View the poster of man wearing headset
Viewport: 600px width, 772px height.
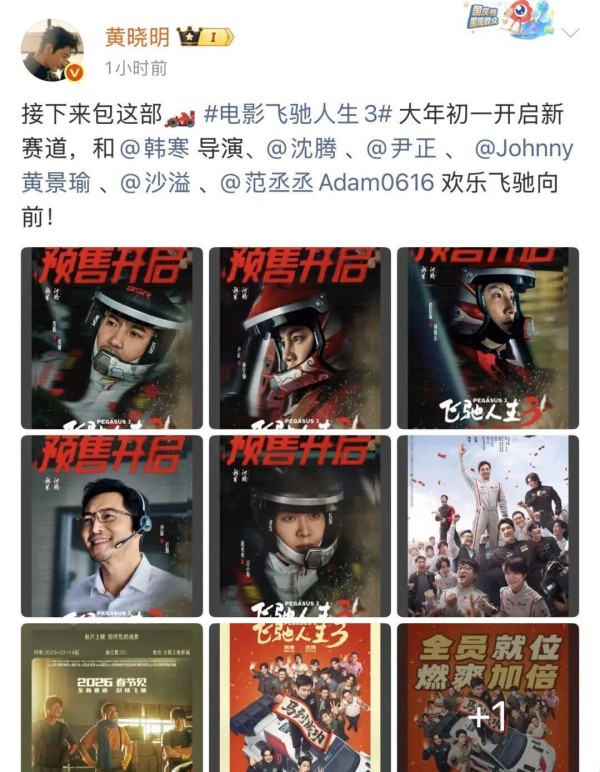click(x=112, y=526)
